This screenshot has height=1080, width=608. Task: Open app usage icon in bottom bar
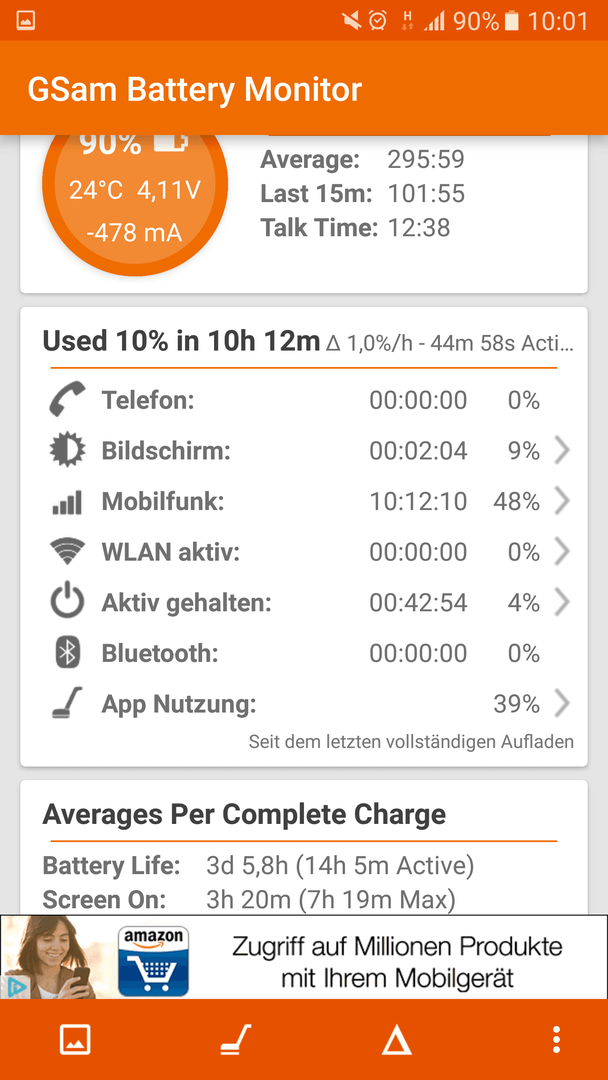236,1039
